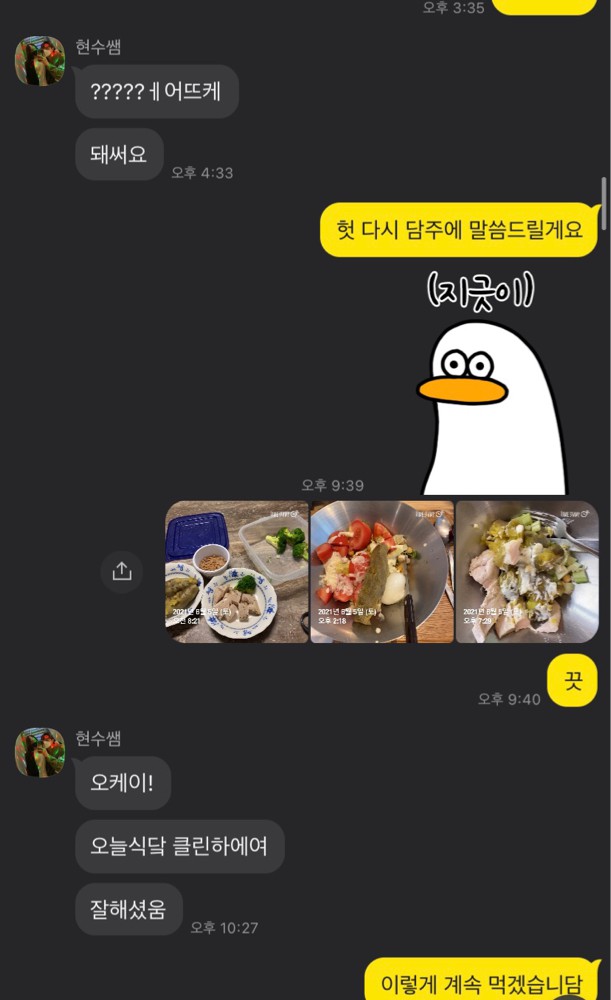View the tomato salad photo
This screenshot has height=1000, width=611.
(x=381, y=571)
